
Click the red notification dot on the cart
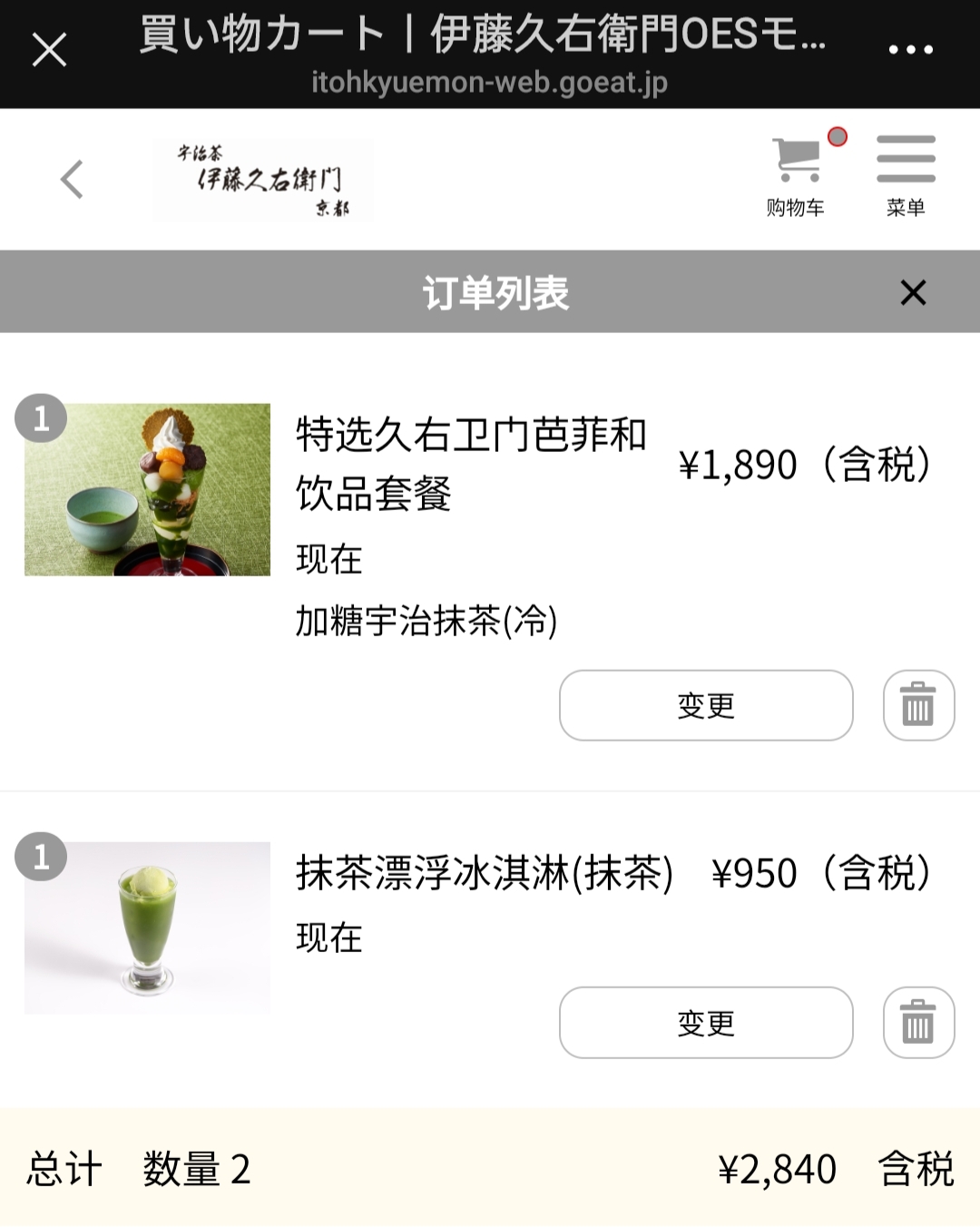[836, 136]
